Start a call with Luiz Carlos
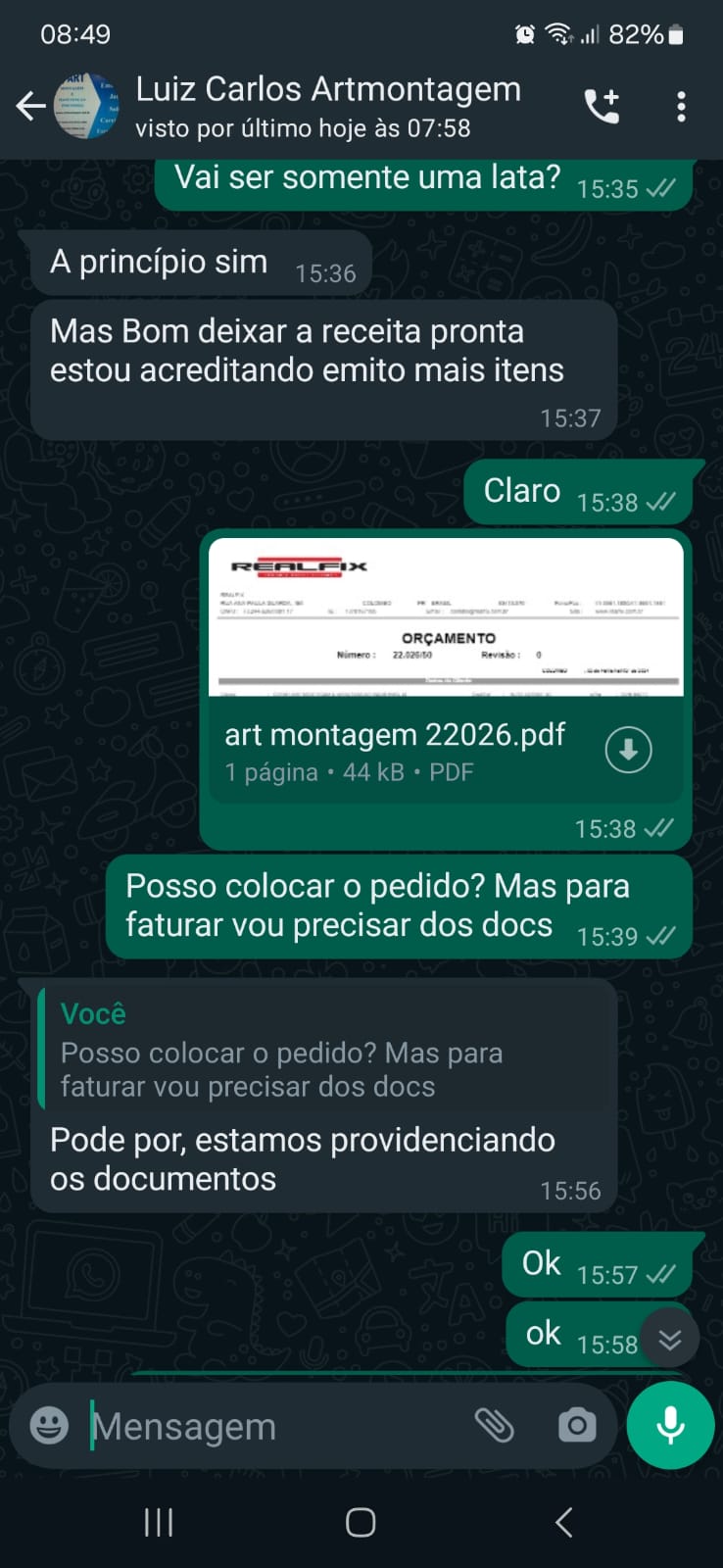The image size is (723, 1568). 602,106
